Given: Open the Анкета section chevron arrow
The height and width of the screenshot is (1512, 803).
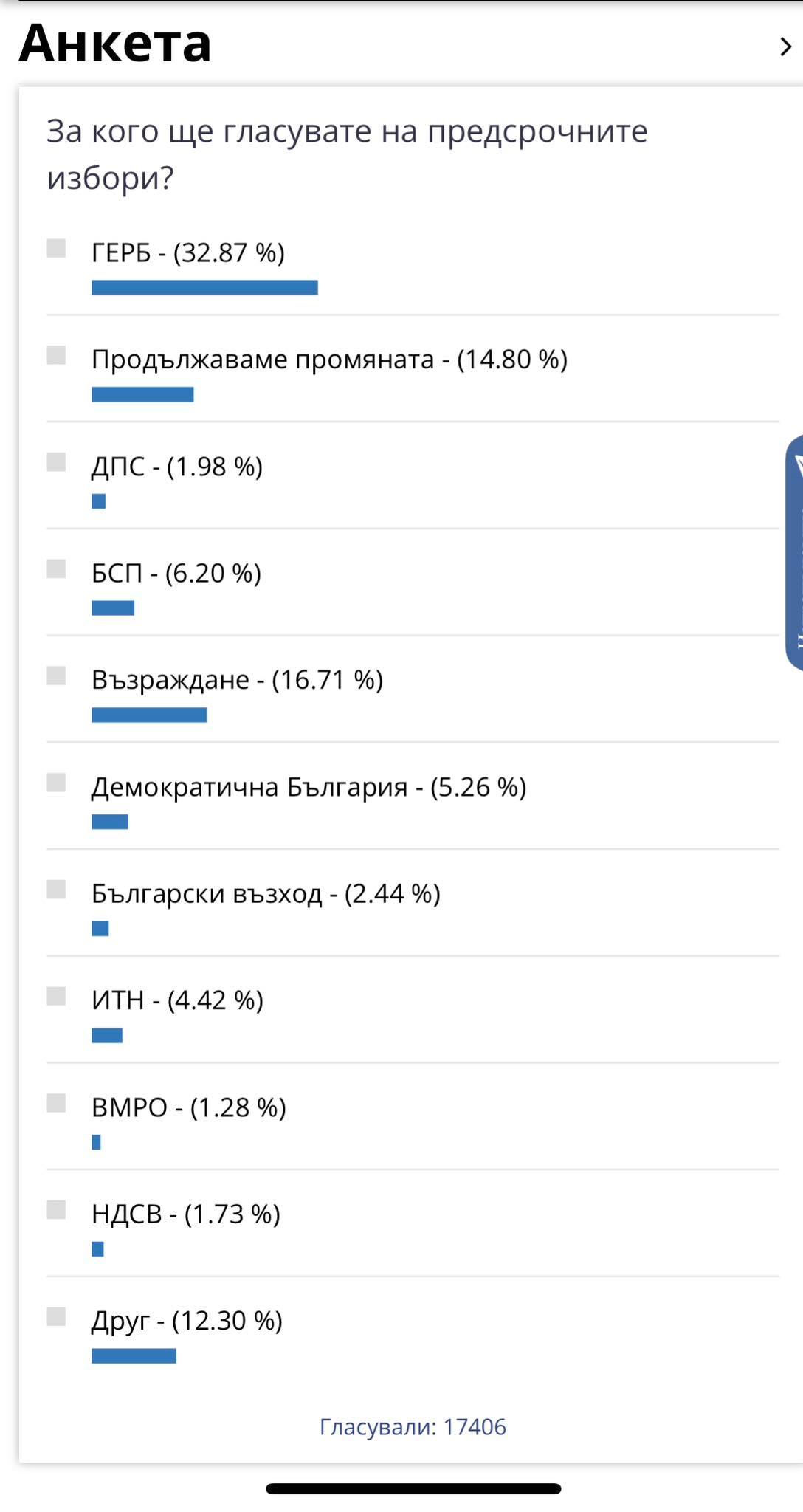Looking at the screenshot, I should tap(785, 47).
